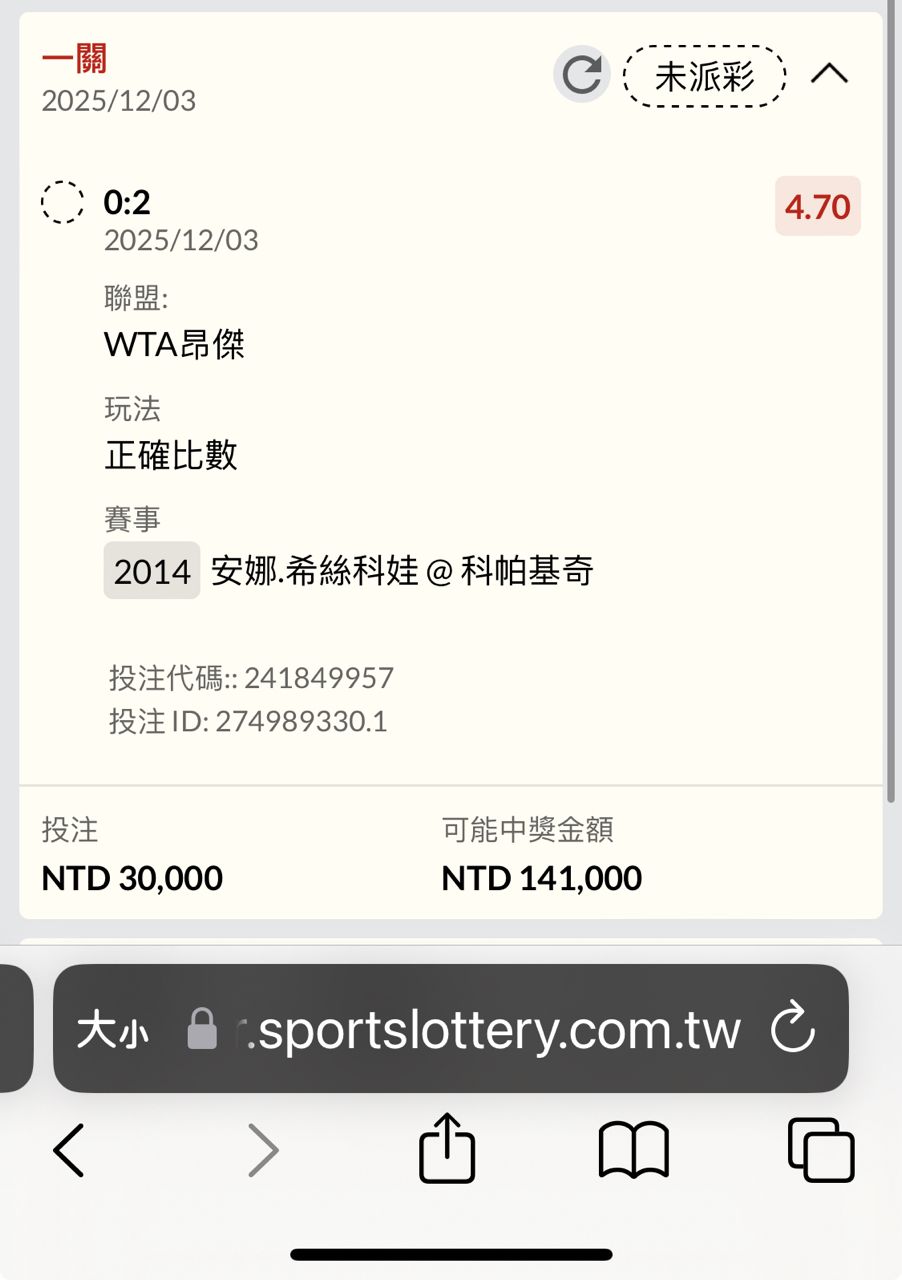Refresh the bet slip status
902x1280 pixels.
(581, 75)
